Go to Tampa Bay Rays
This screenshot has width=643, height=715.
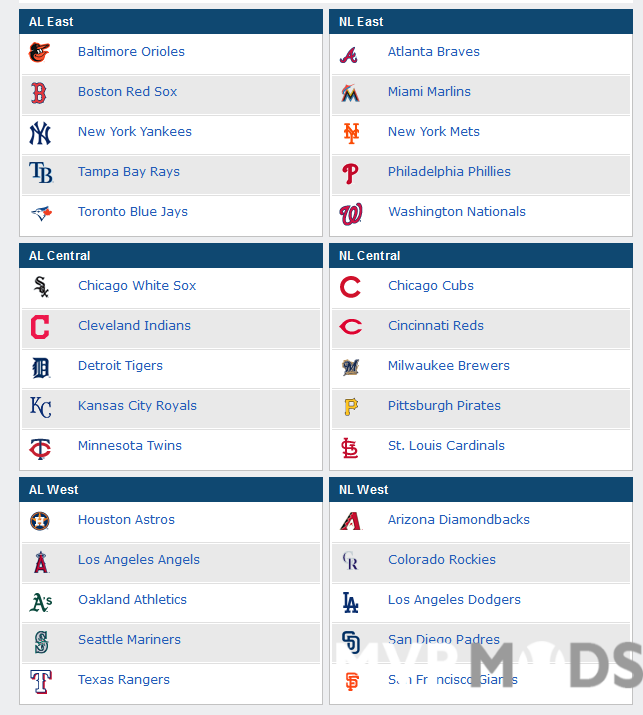[128, 172]
